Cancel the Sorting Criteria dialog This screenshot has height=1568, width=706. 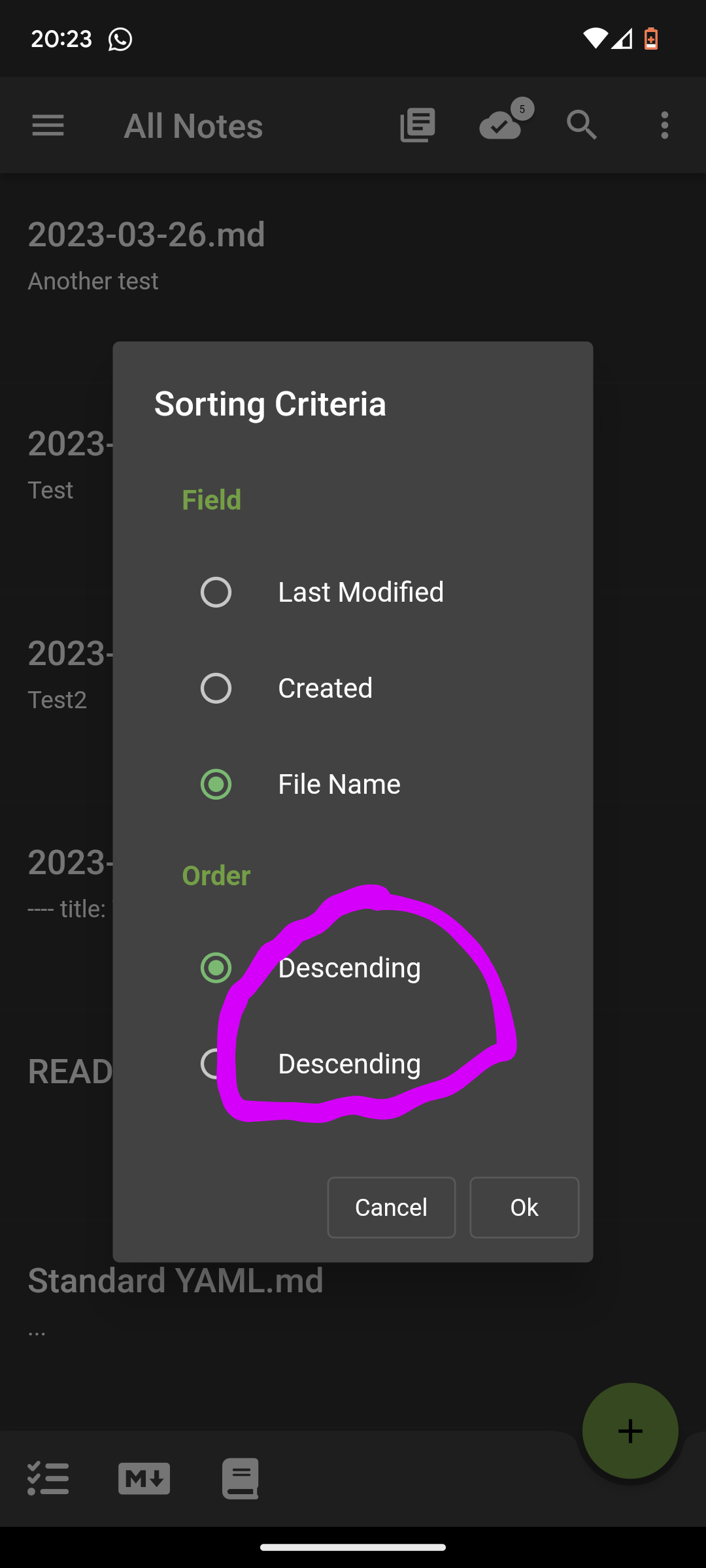(391, 1207)
